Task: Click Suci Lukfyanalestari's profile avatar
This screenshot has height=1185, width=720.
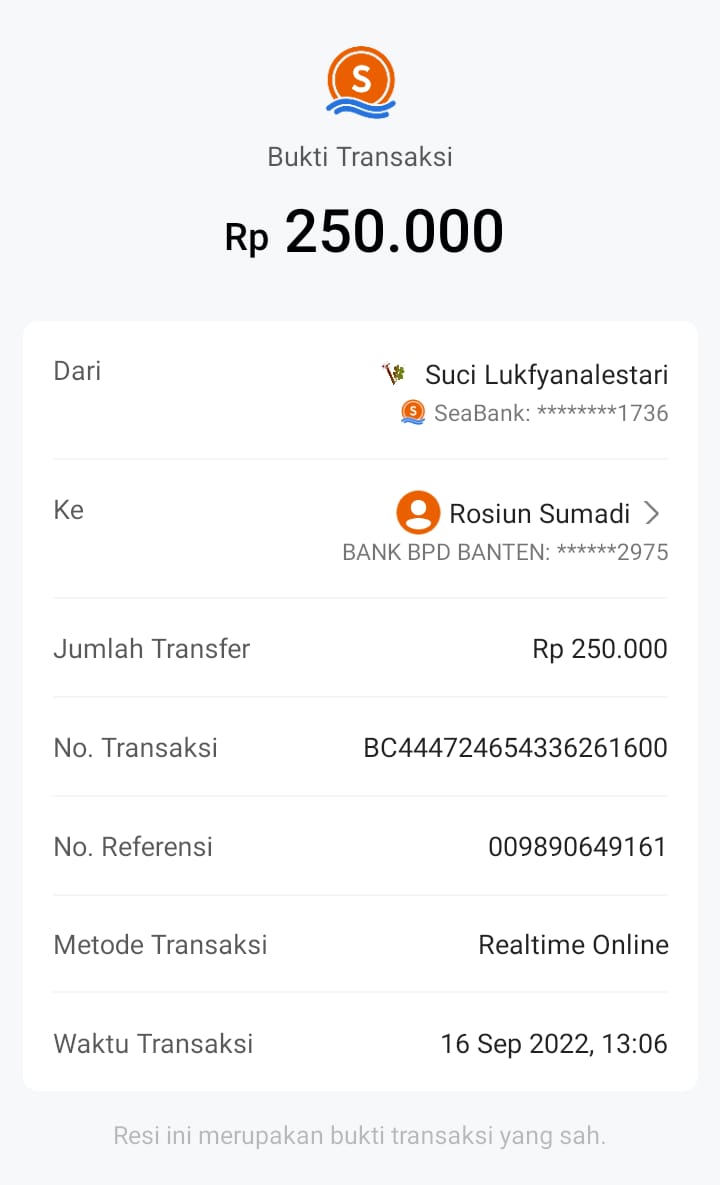Action: (x=392, y=373)
